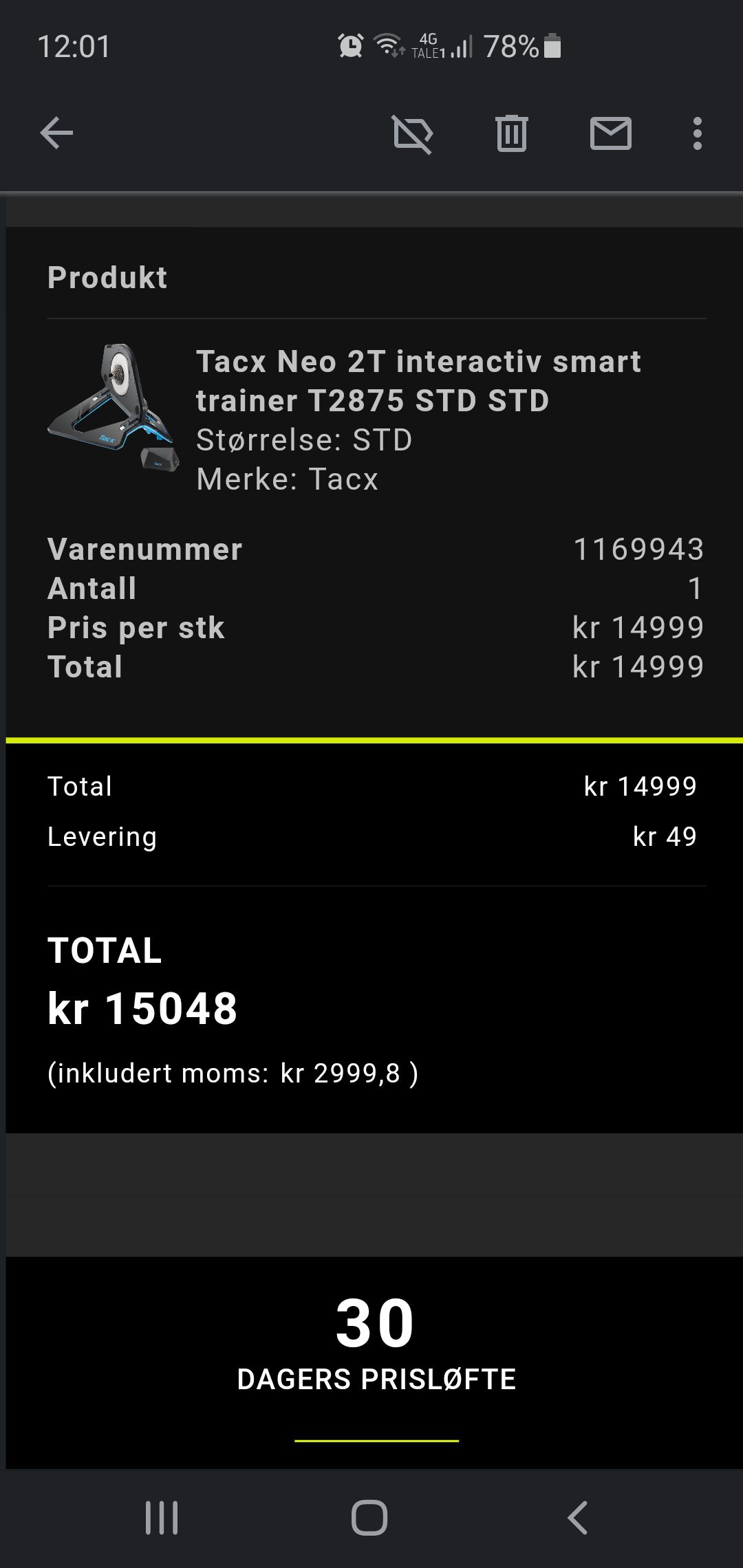Image resolution: width=743 pixels, height=1568 pixels.
Task: Select the Varenummer value 1169943
Action: [640, 549]
